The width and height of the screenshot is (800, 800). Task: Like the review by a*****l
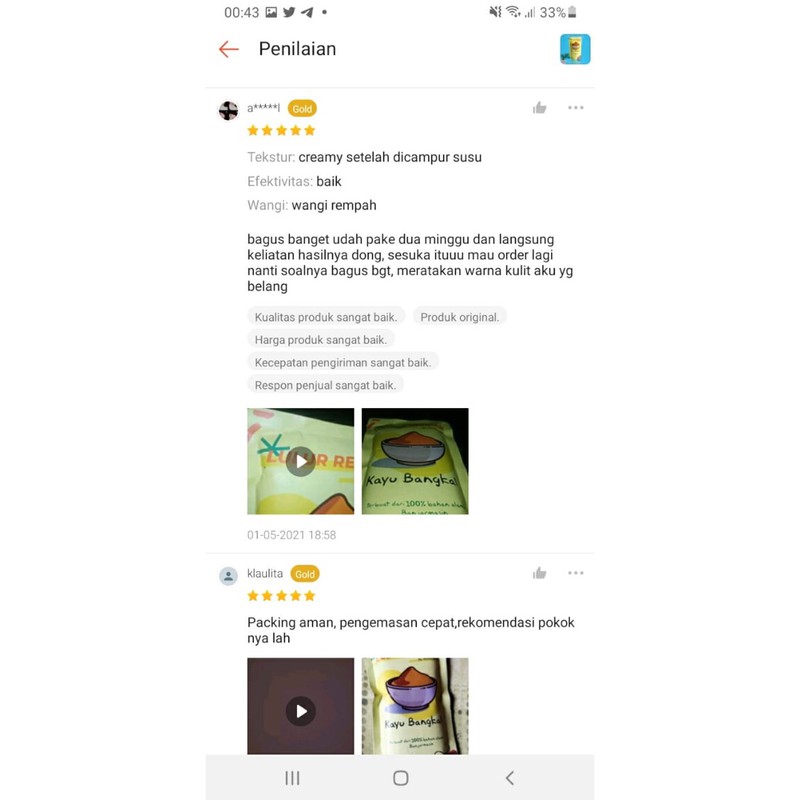pyautogui.click(x=540, y=108)
